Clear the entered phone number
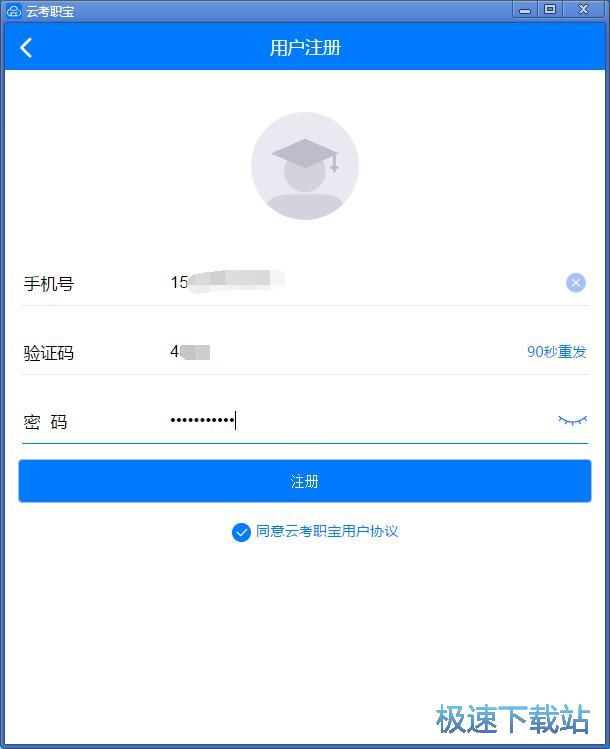 tap(576, 283)
